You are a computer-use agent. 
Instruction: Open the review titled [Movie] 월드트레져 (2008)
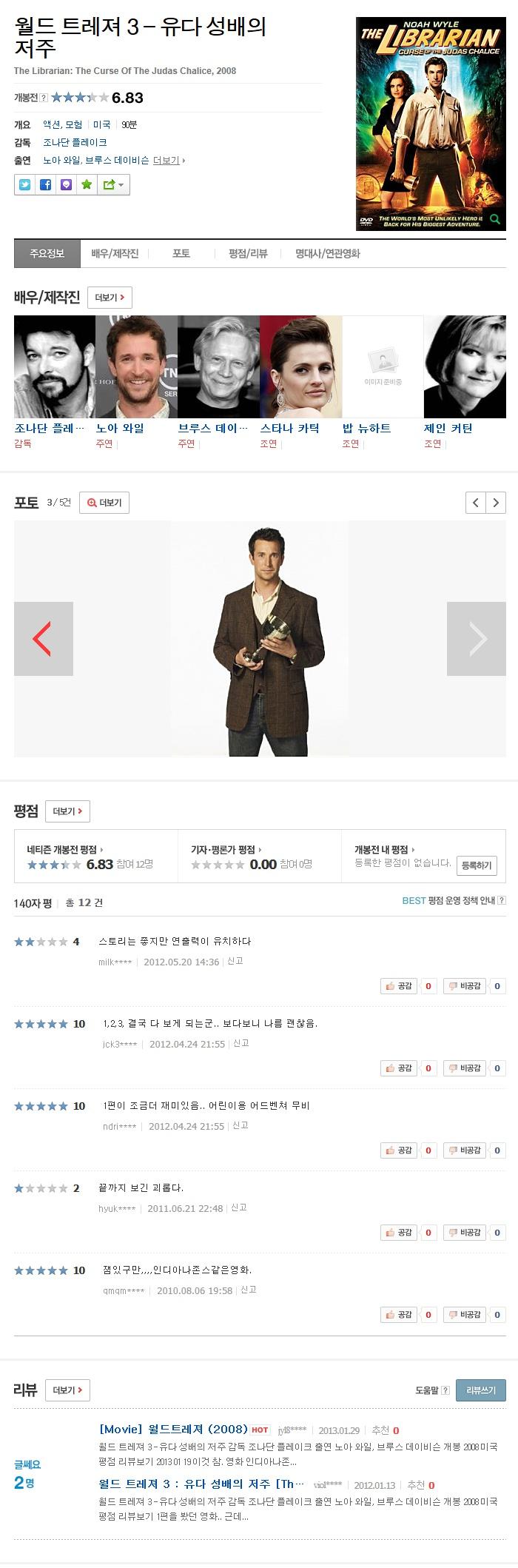(173, 1430)
